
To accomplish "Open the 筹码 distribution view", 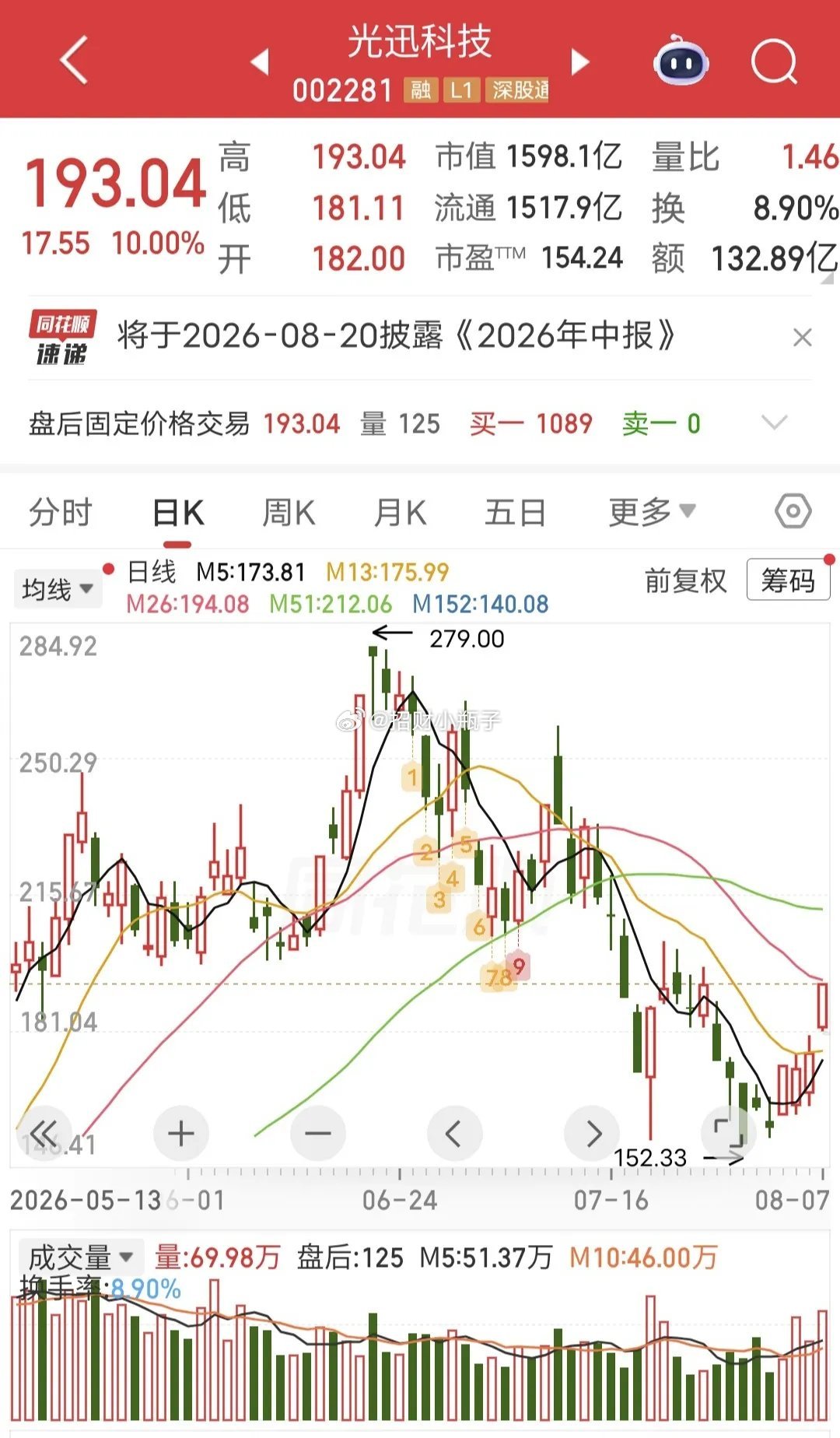I will click(x=787, y=580).
